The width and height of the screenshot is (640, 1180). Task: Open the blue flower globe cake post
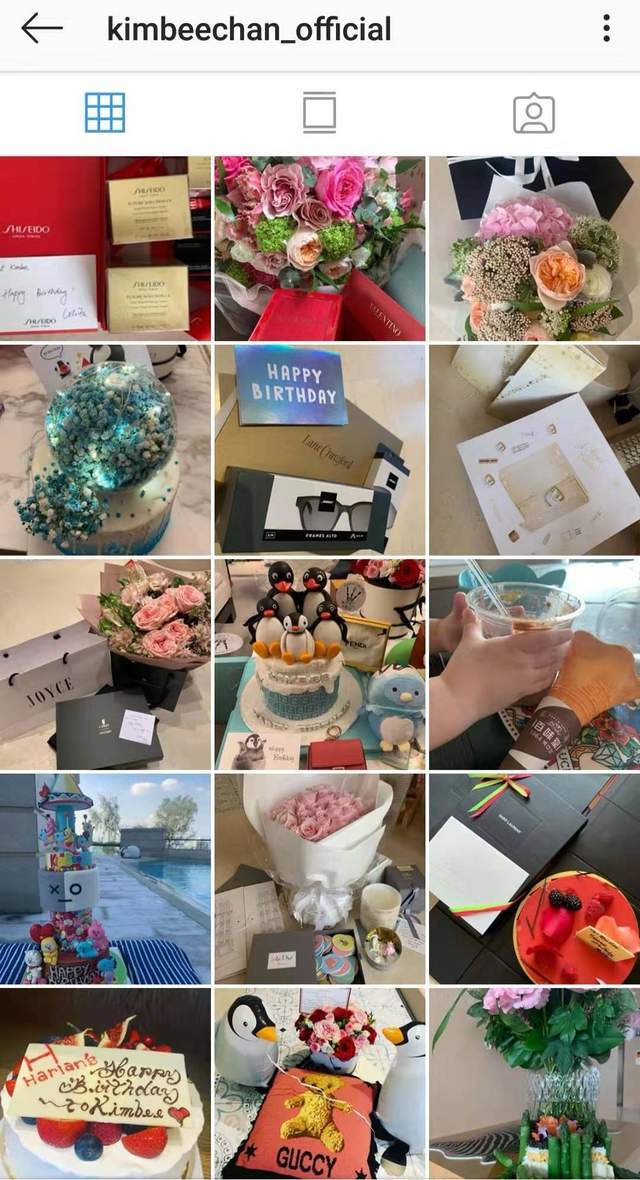click(105, 449)
